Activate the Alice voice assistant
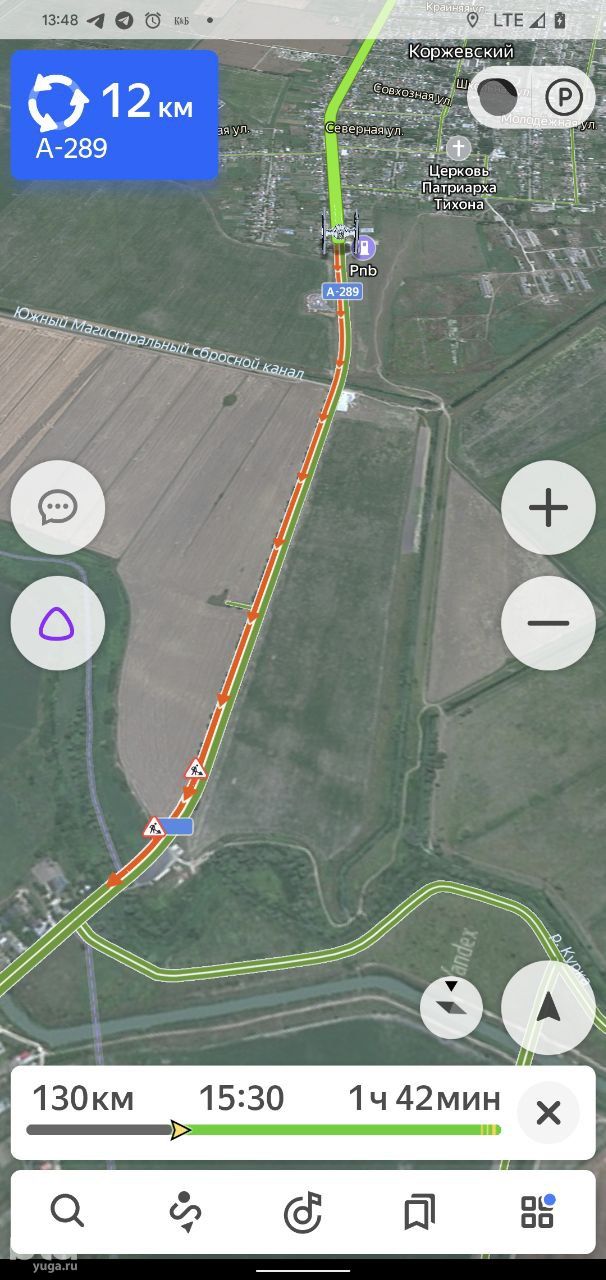 pos(57,623)
